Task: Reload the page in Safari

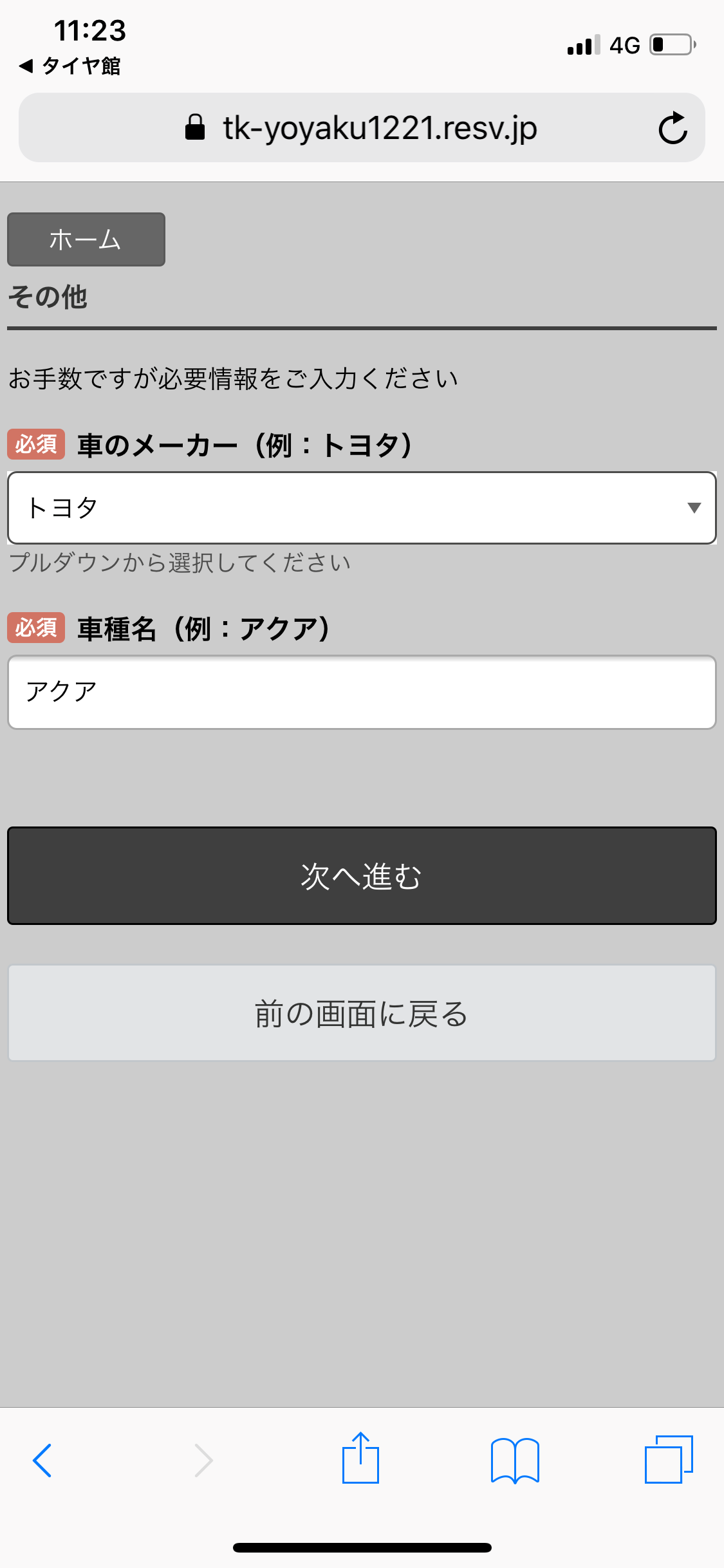Action: 673,128
